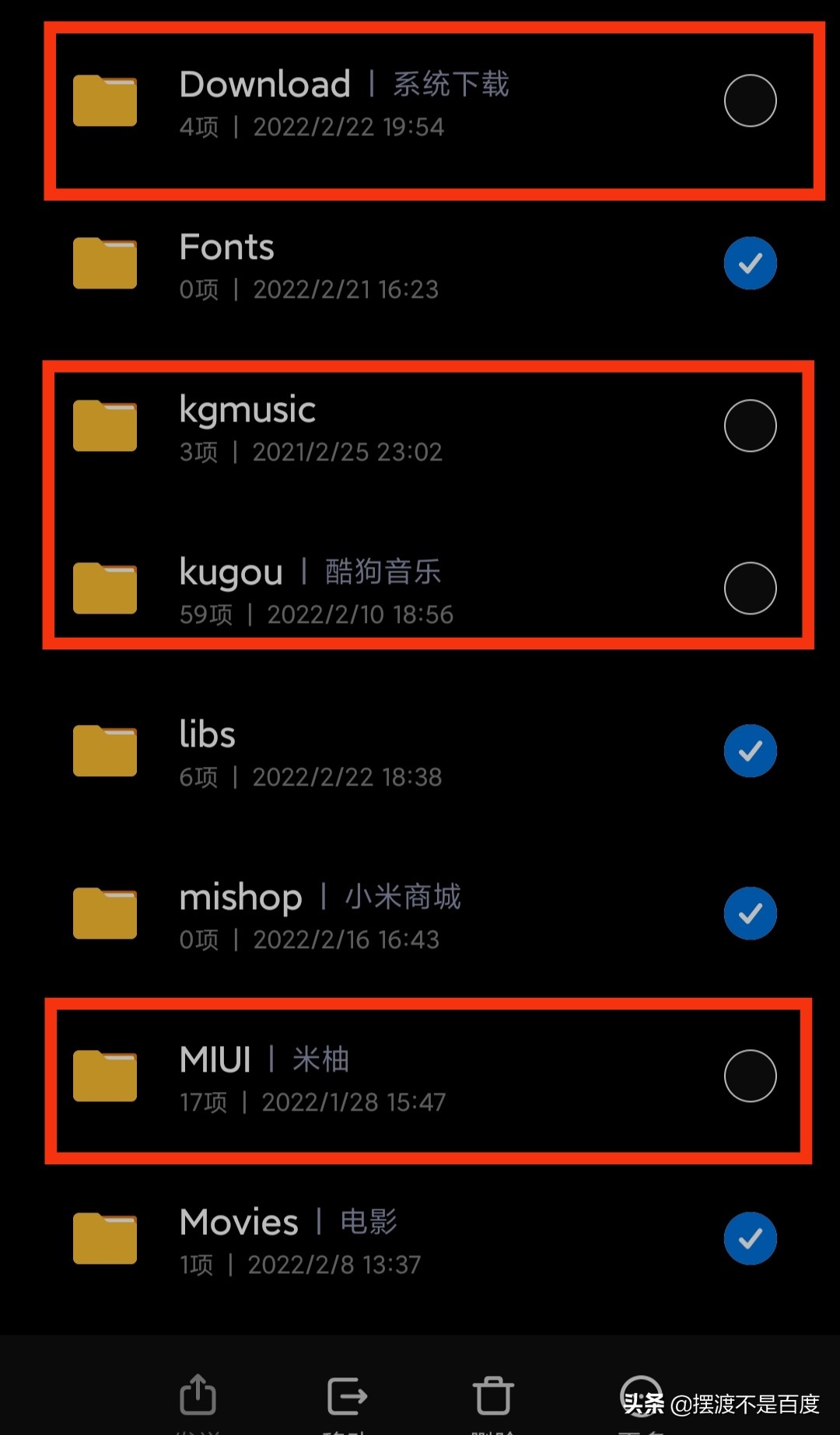The height and width of the screenshot is (1435, 840).
Task: Deselect the Fonts folder checkbox
Action: 749,263
